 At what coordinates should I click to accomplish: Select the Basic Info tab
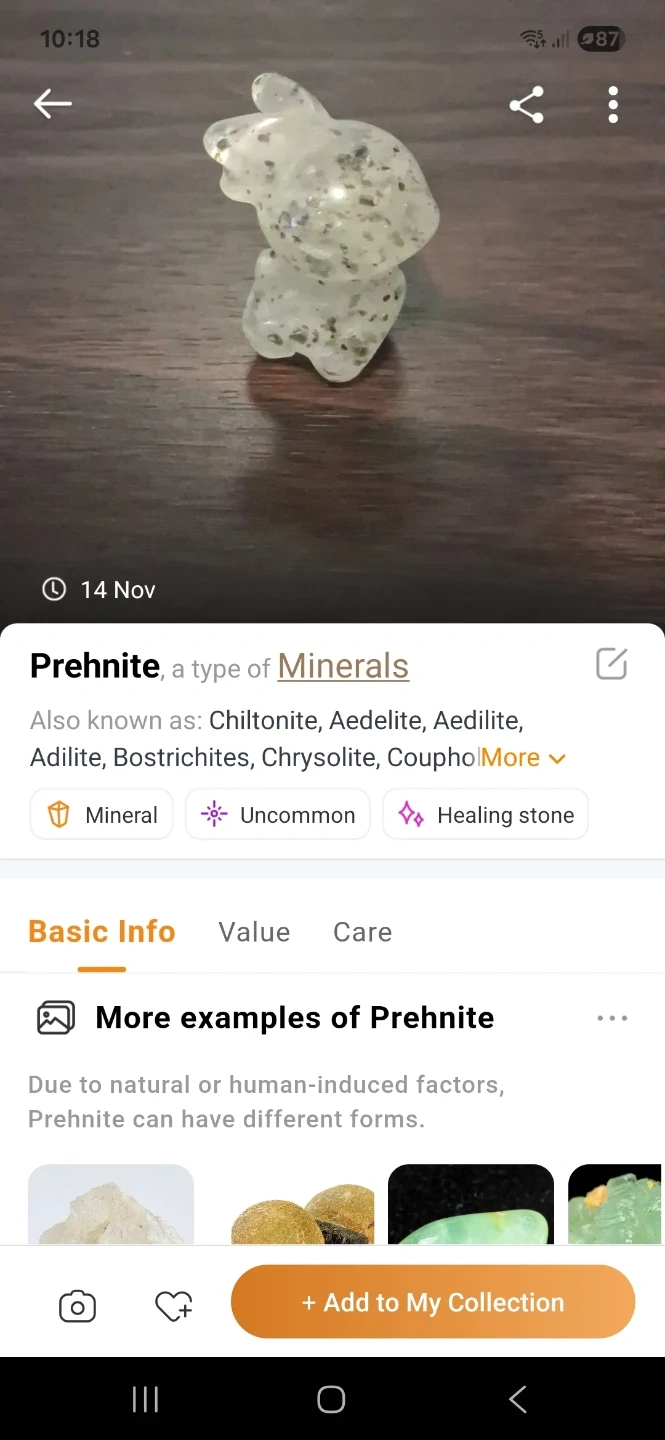(102, 932)
